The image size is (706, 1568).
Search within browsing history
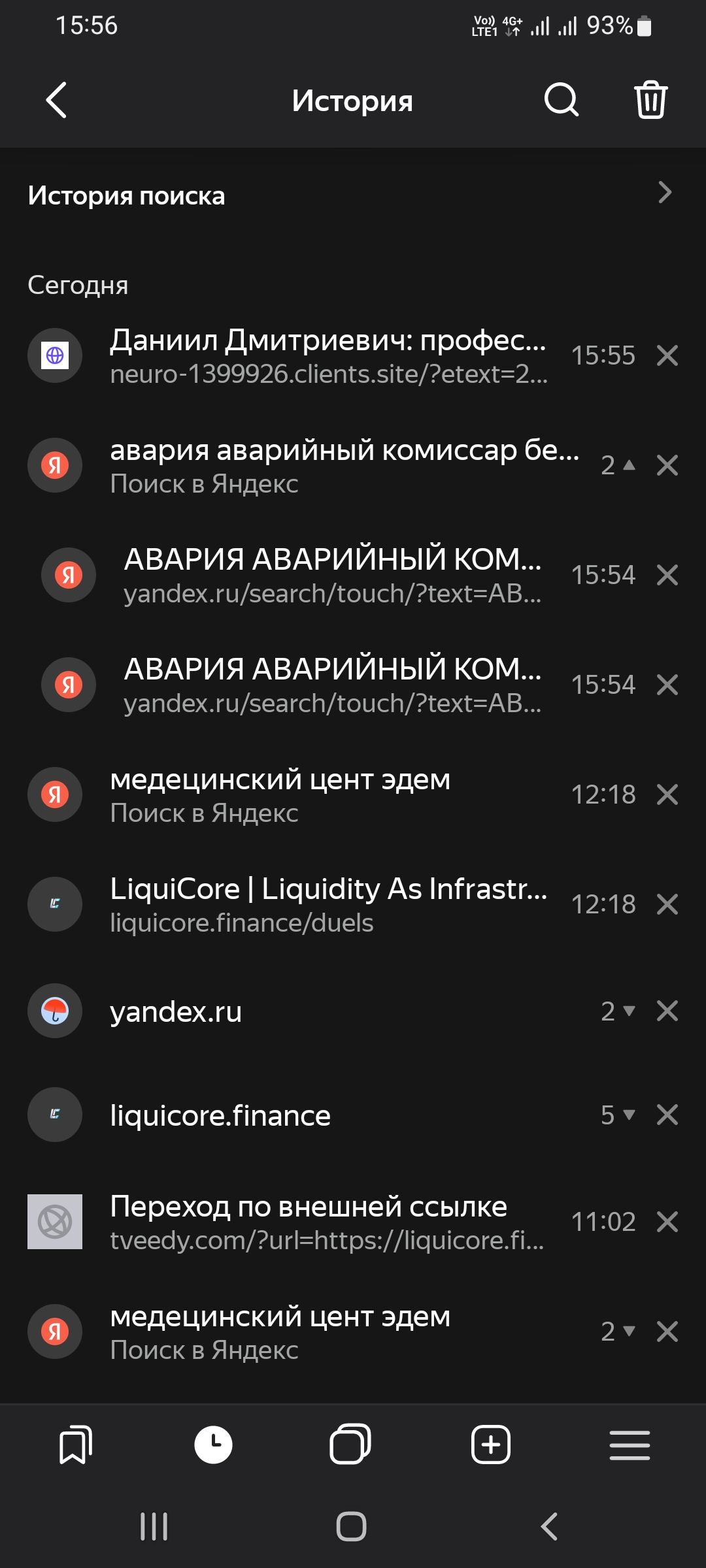(x=561, y=101)
